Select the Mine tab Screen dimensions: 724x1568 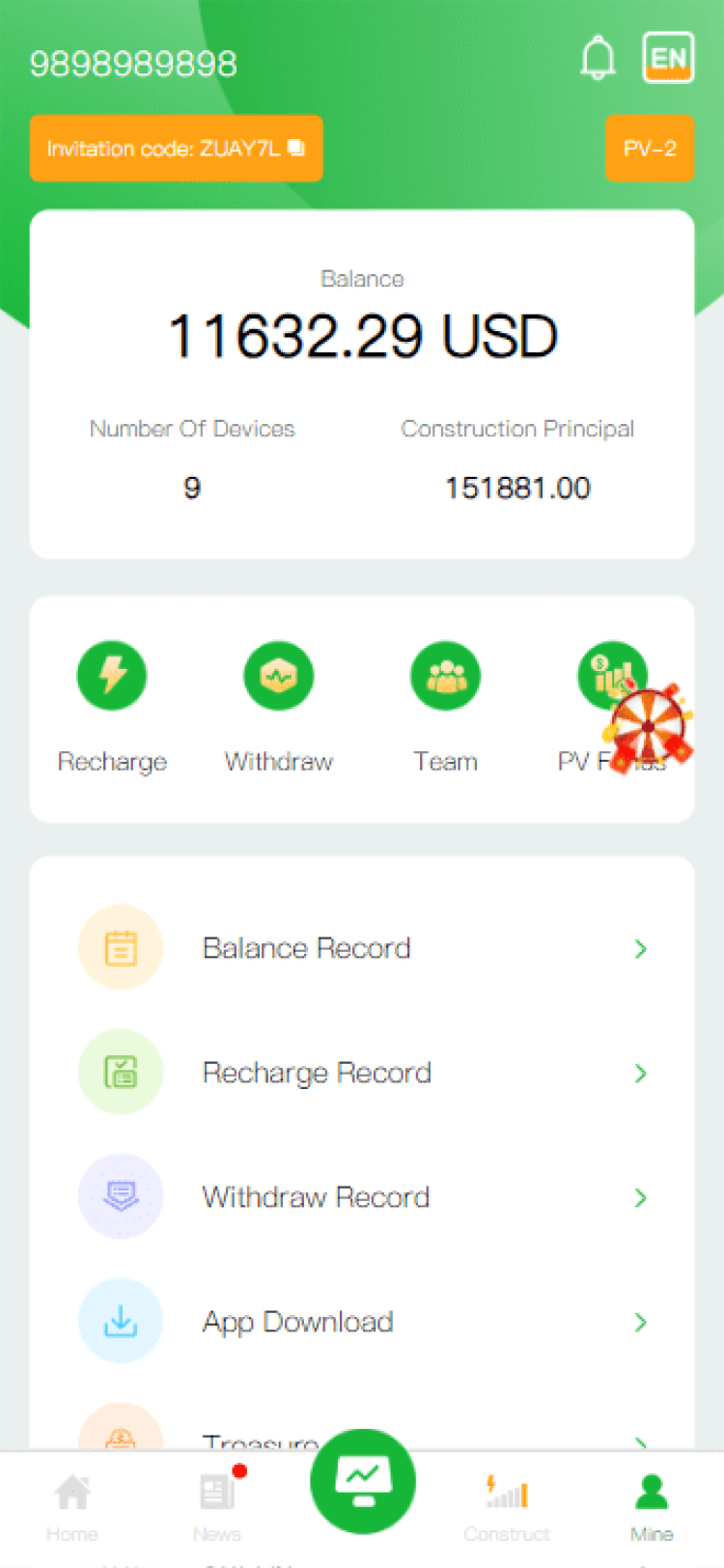pyautogui.click(x=652, y=1506)
